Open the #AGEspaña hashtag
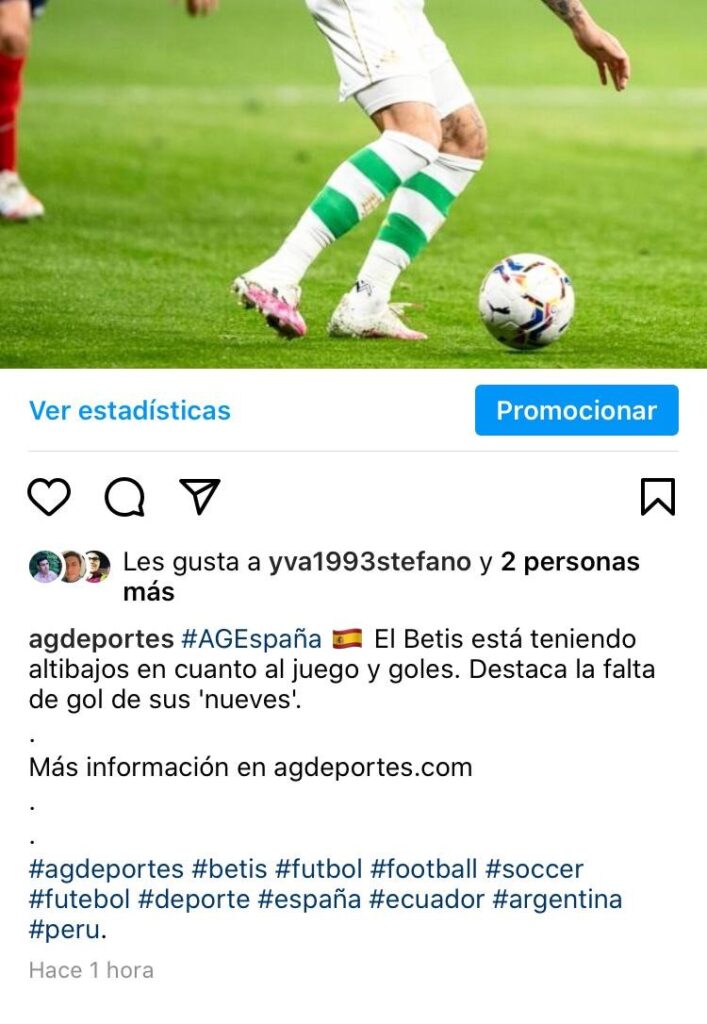 [x=251, y=639]
